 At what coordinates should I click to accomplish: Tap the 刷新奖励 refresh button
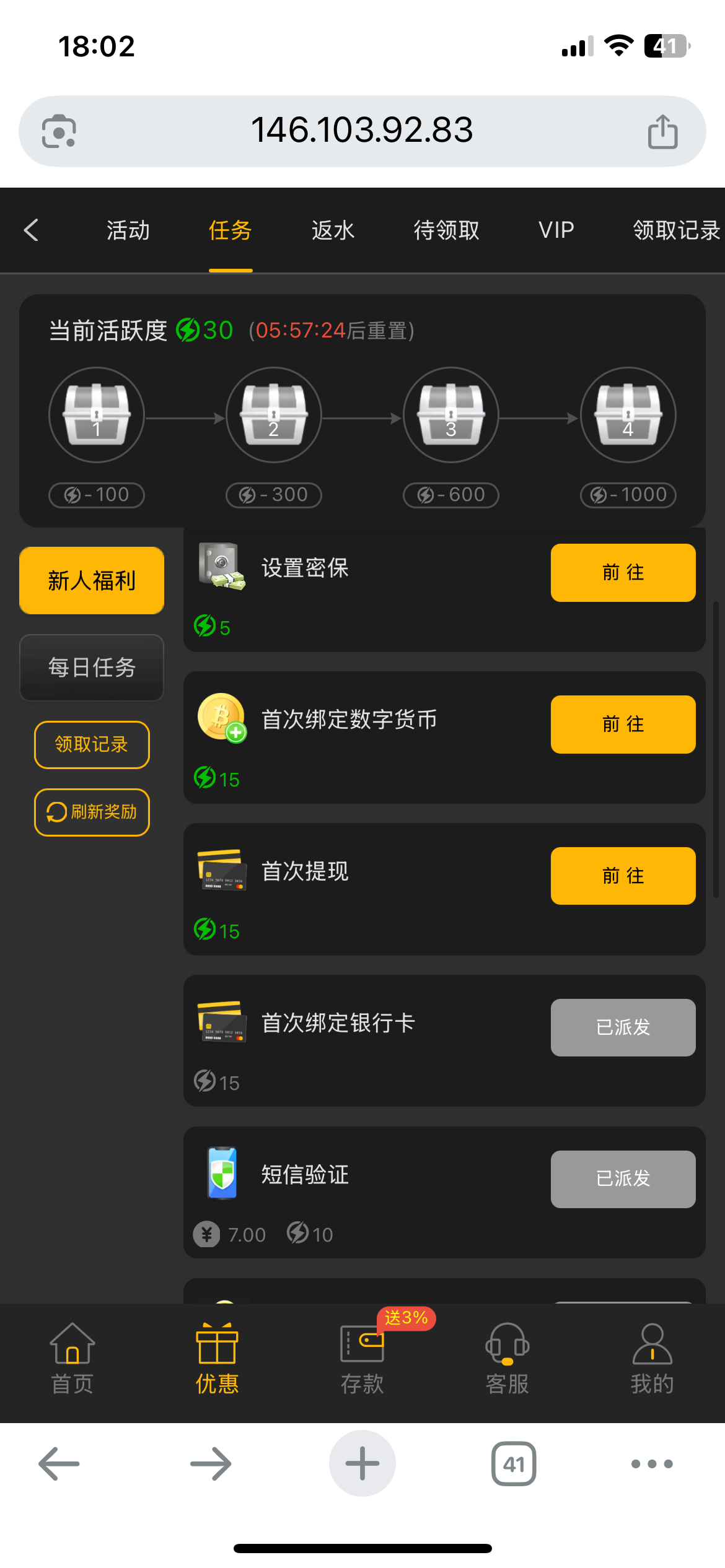point(92,812)
